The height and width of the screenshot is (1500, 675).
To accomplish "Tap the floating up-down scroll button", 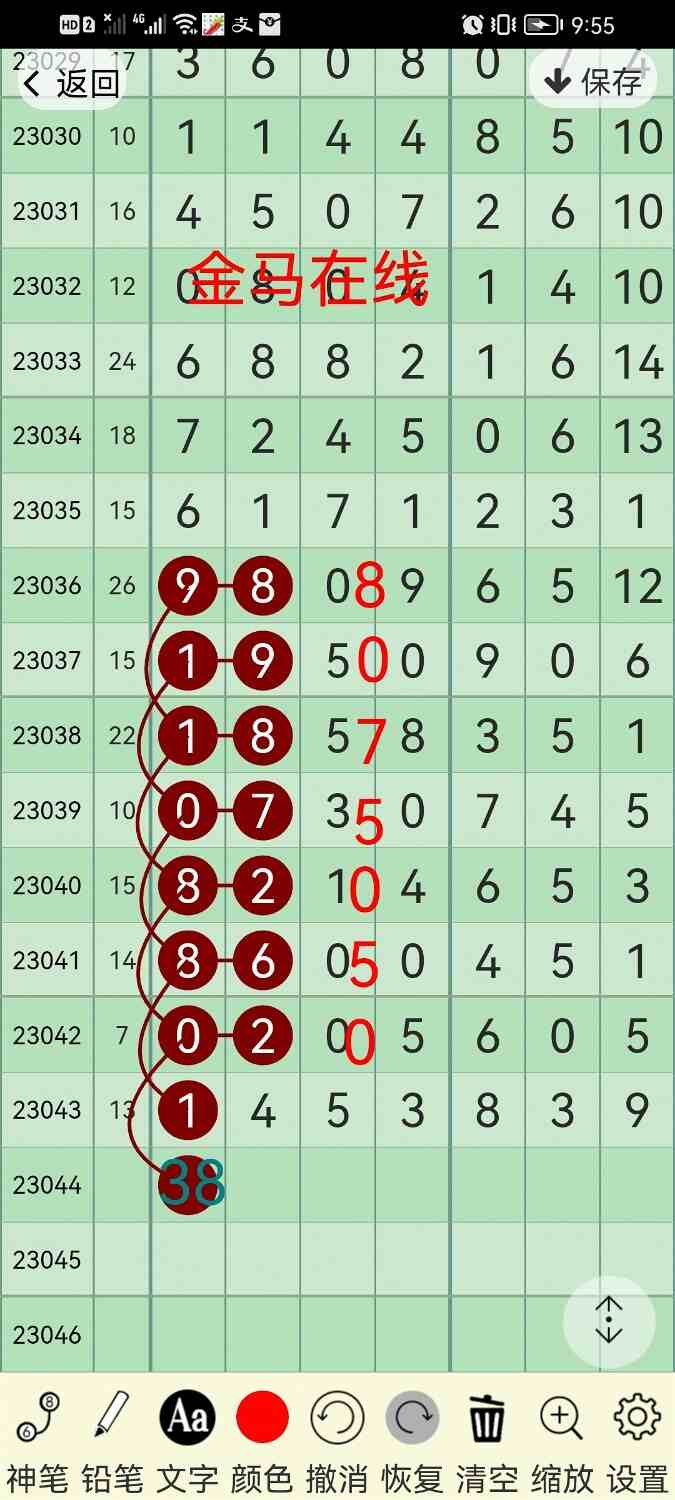I will tap(609, 1322).
